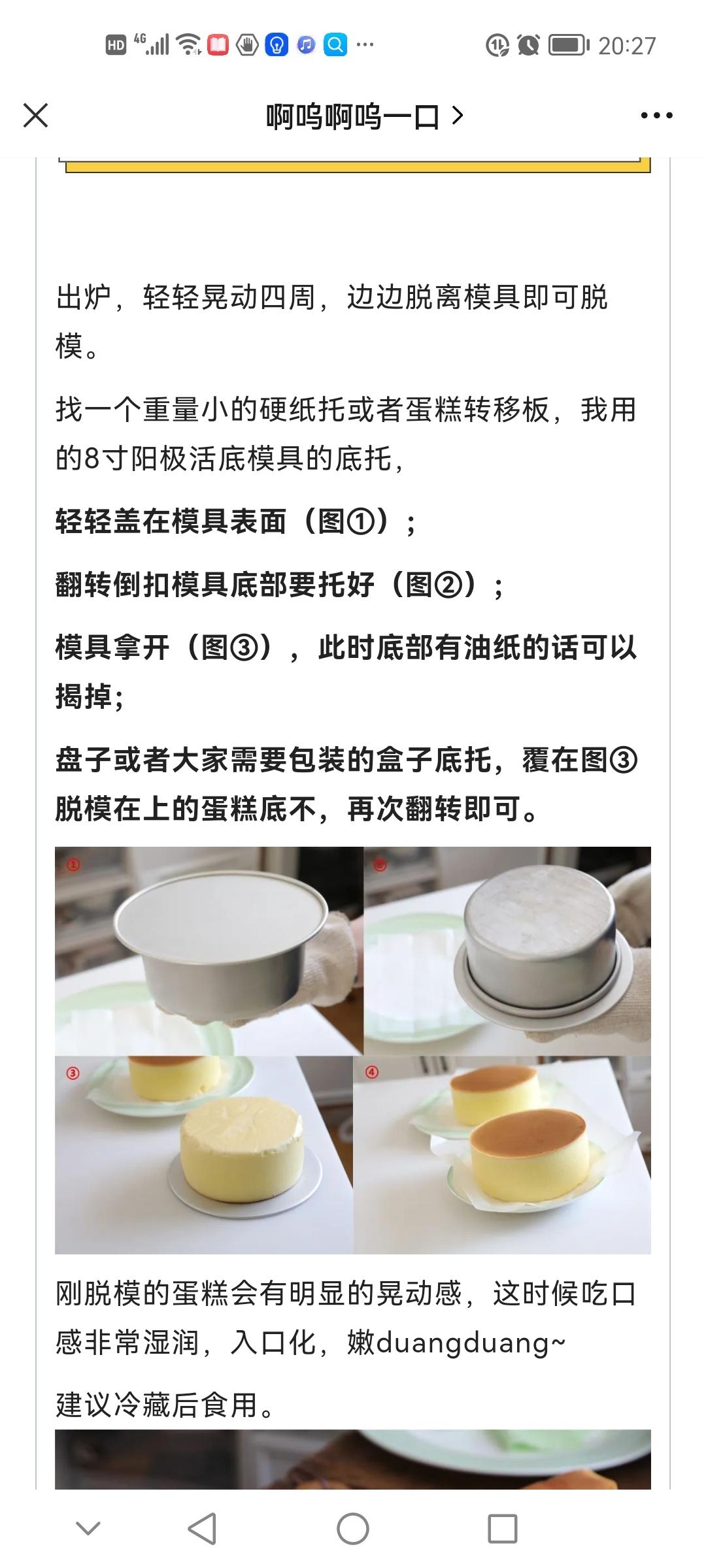This screenshot has height=1568, width=706.
Task: Go to the home screen
Action: pos(353,1529)
